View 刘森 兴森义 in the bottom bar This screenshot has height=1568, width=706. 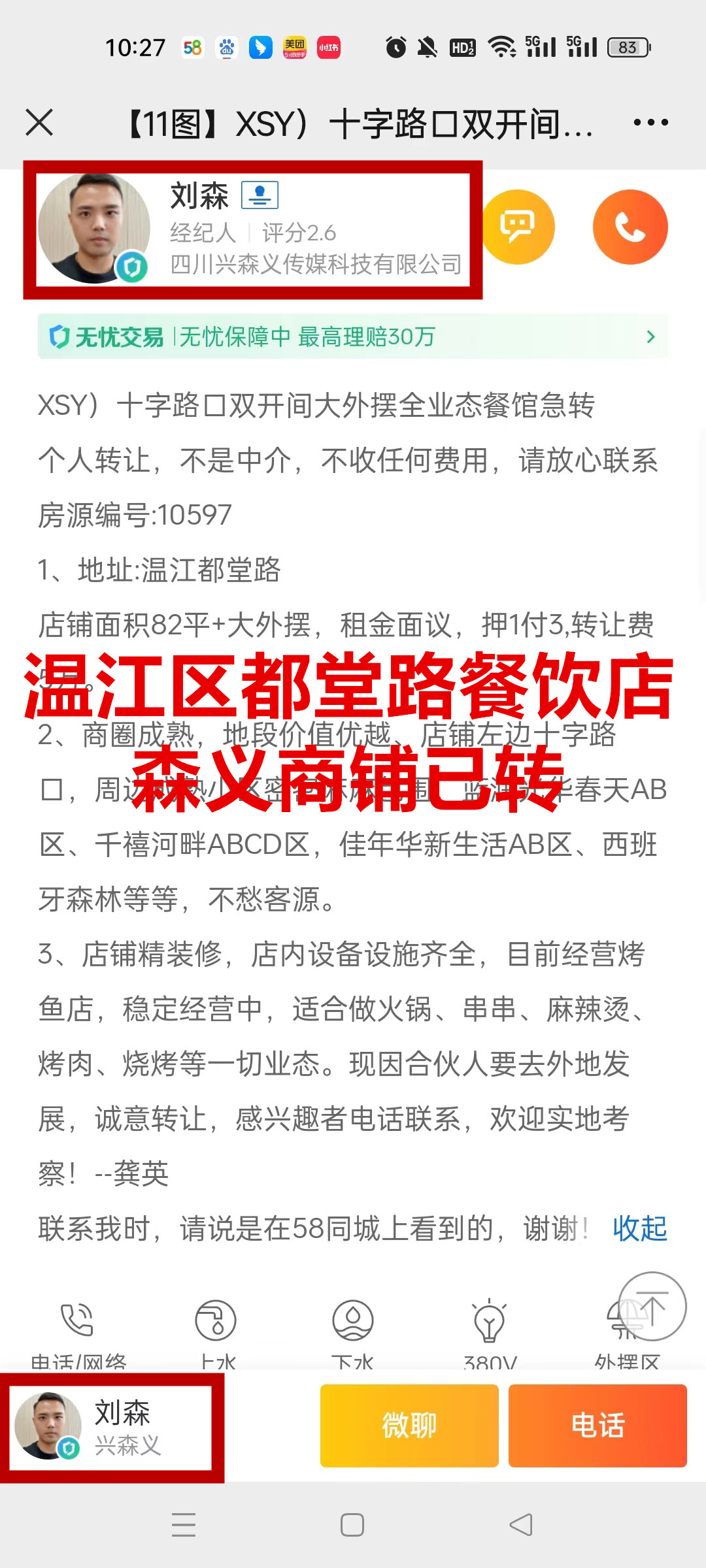(x=112, y=1428)
